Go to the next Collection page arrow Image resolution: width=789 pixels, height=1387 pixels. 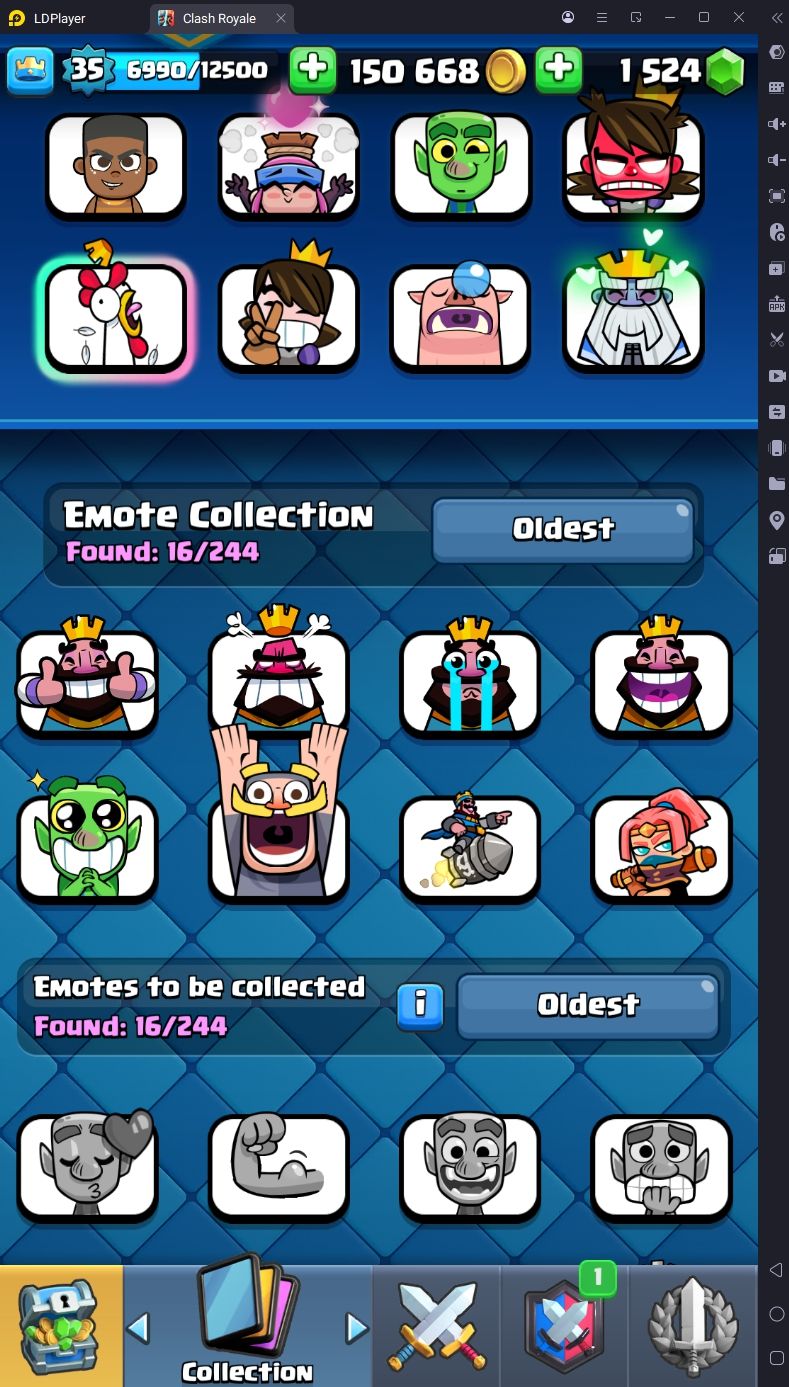(x=357, y=1328)
